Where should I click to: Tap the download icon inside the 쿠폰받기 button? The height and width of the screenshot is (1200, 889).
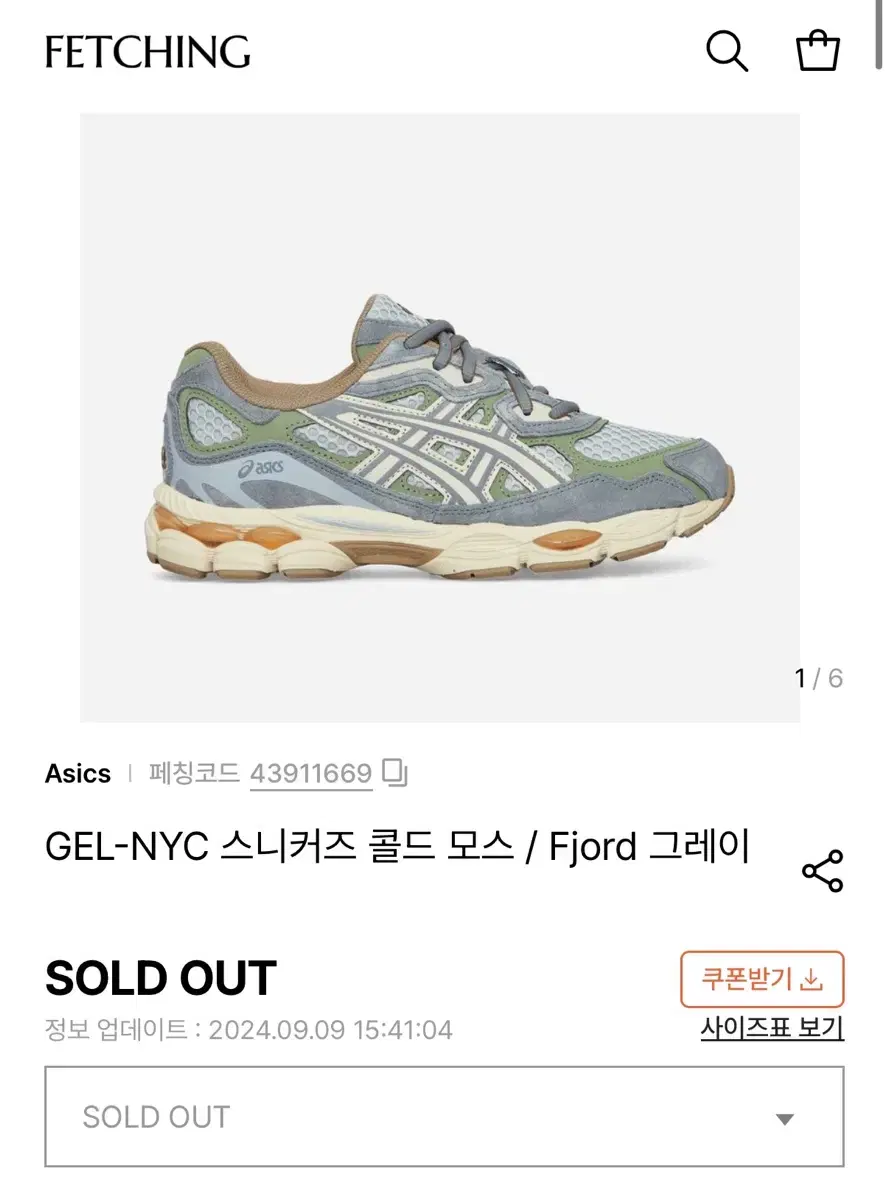tap(812, 981)
